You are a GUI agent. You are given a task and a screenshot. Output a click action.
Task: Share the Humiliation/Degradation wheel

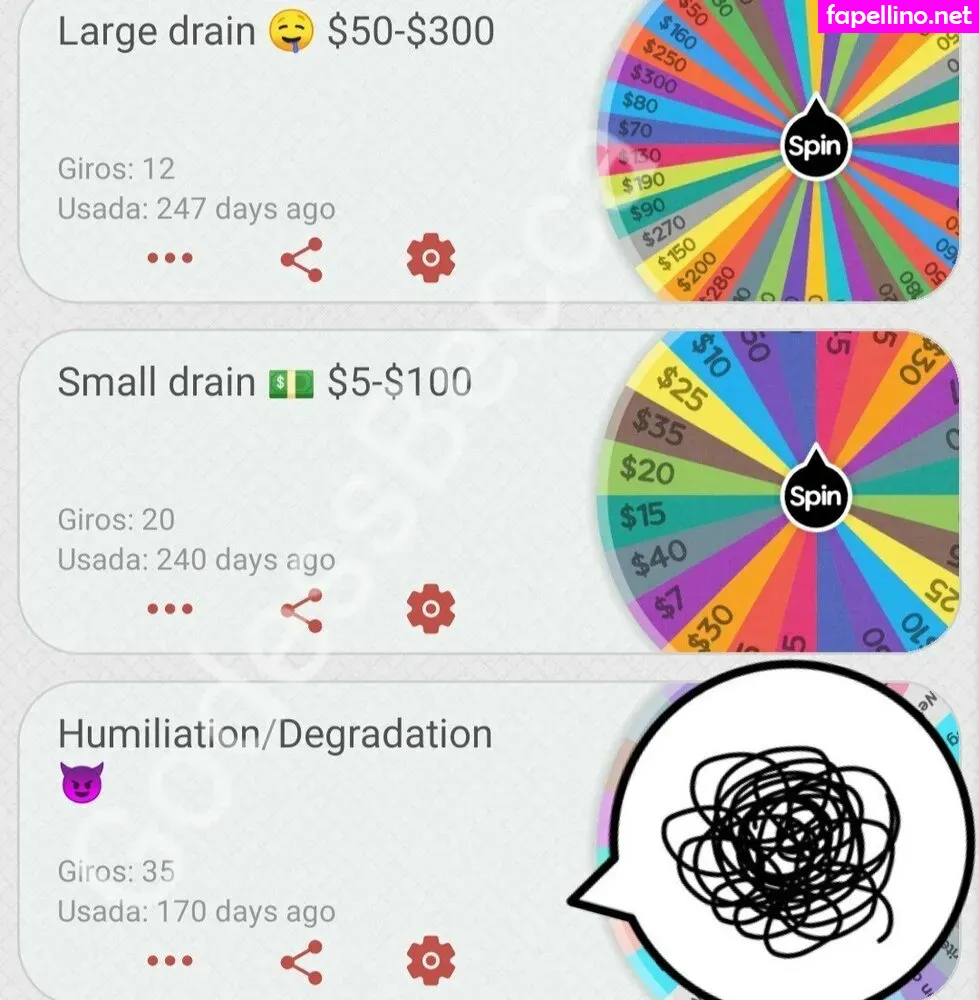click(301, 961)
